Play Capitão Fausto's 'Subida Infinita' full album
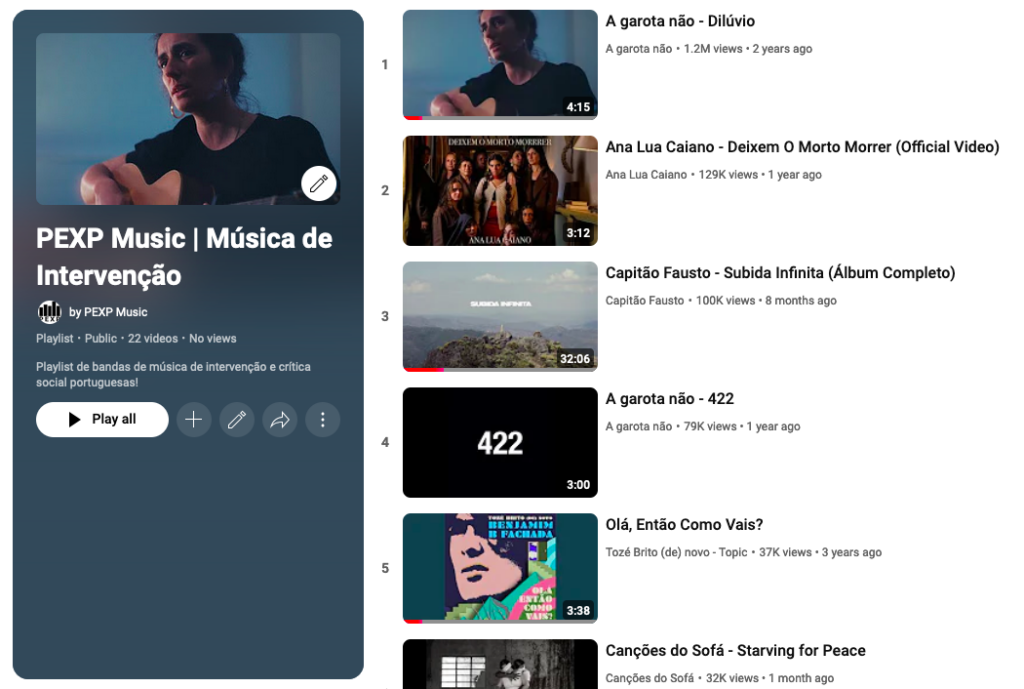1024x689 pixels. coord(780,273)
